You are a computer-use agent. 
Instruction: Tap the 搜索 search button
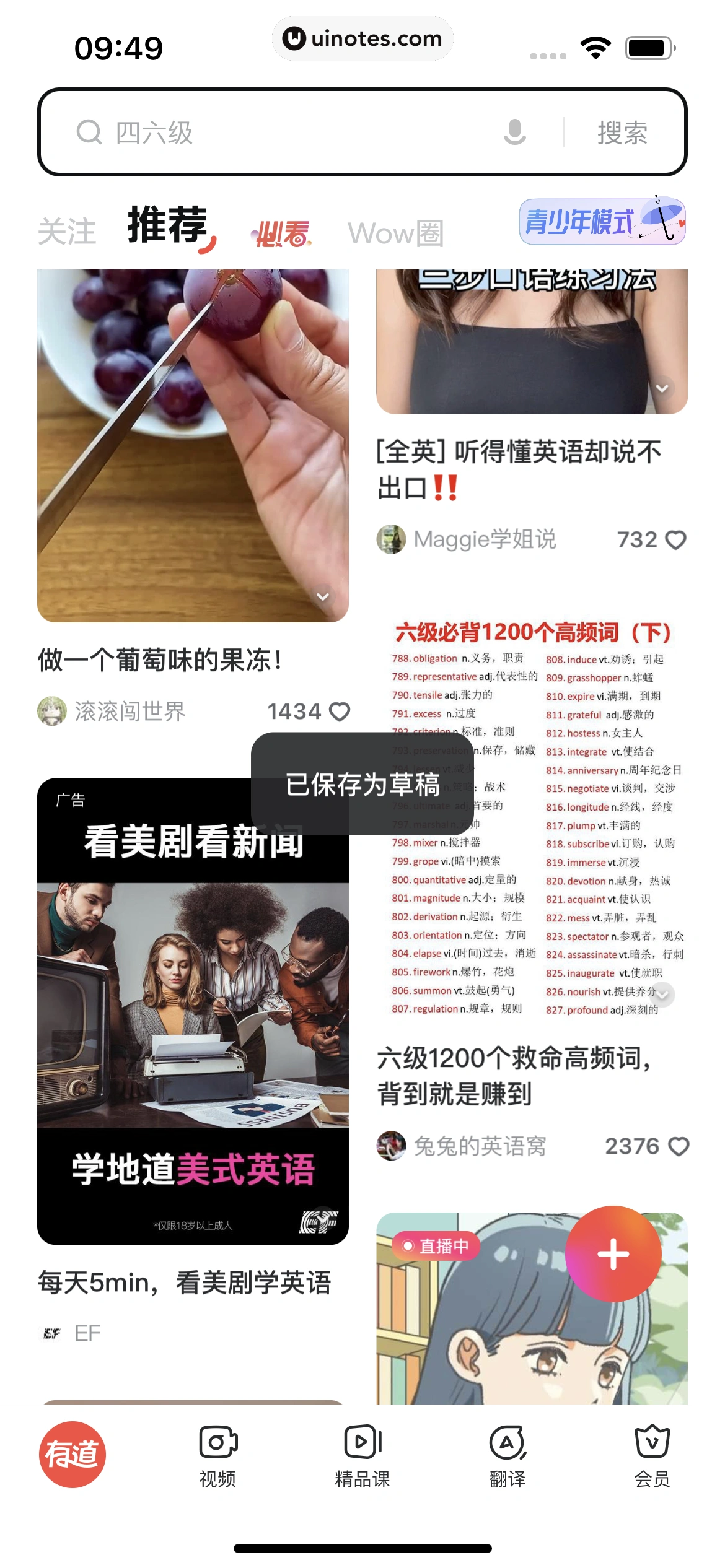coord(622,133)
